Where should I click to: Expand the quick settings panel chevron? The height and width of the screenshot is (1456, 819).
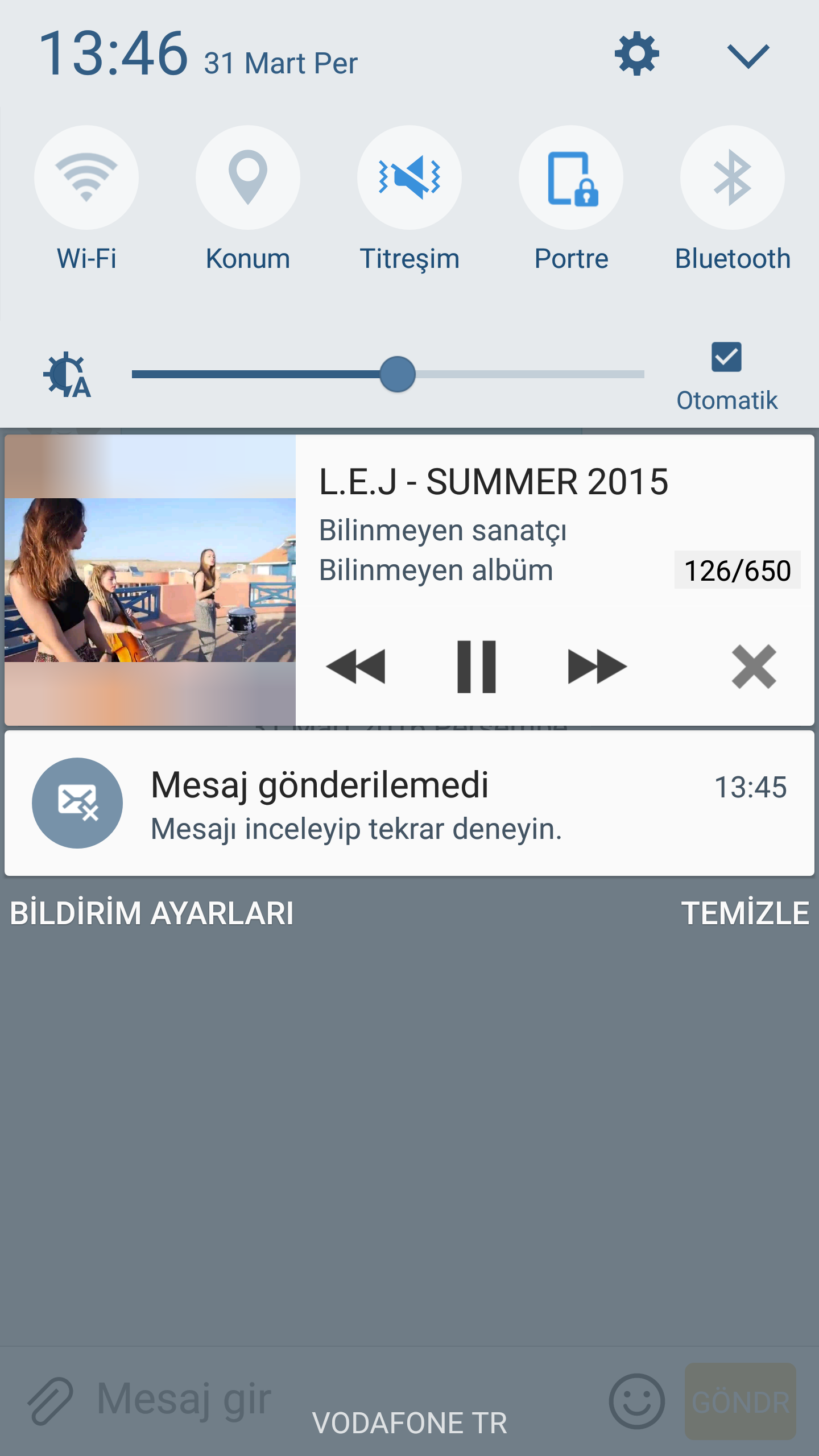pyautogui.click(x=748, y=56)
